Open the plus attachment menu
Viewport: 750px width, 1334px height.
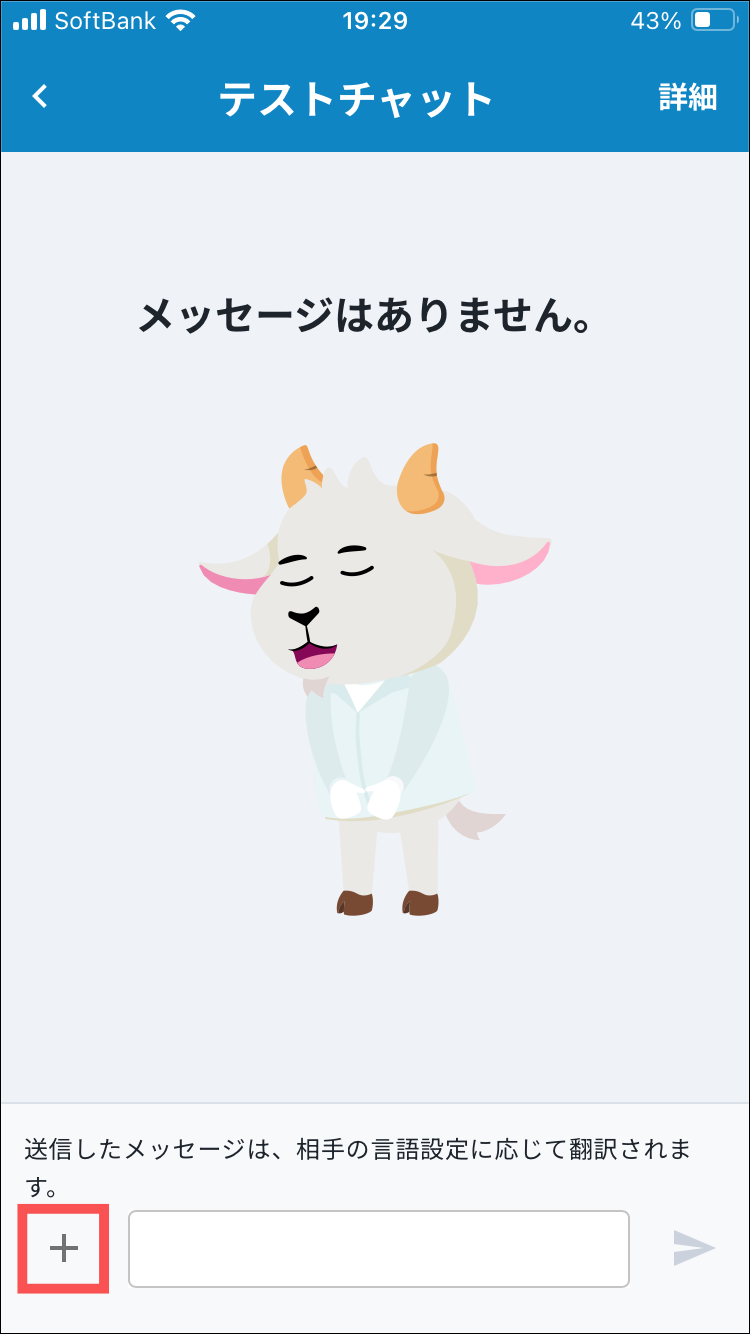(63, 1248)
